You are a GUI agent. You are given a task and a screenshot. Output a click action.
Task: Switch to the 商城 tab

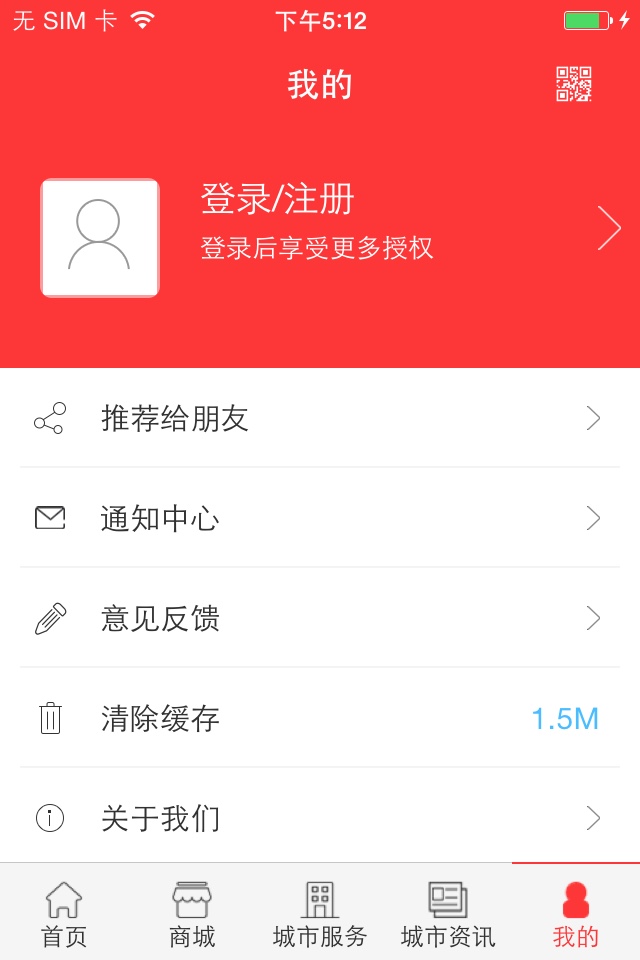coord(192,914)
